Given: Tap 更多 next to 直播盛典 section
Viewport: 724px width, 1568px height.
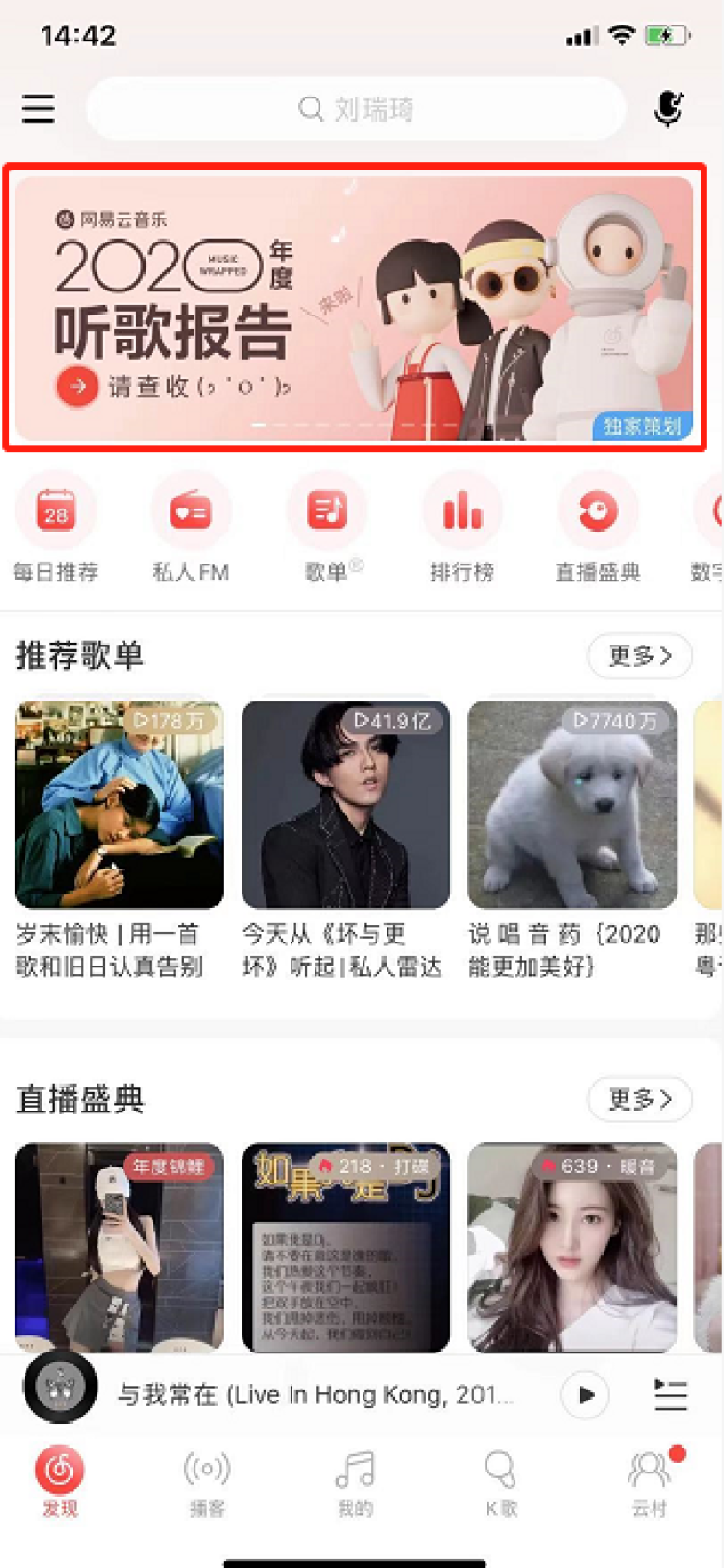Looking at the screenshot, I should 640,1099.
